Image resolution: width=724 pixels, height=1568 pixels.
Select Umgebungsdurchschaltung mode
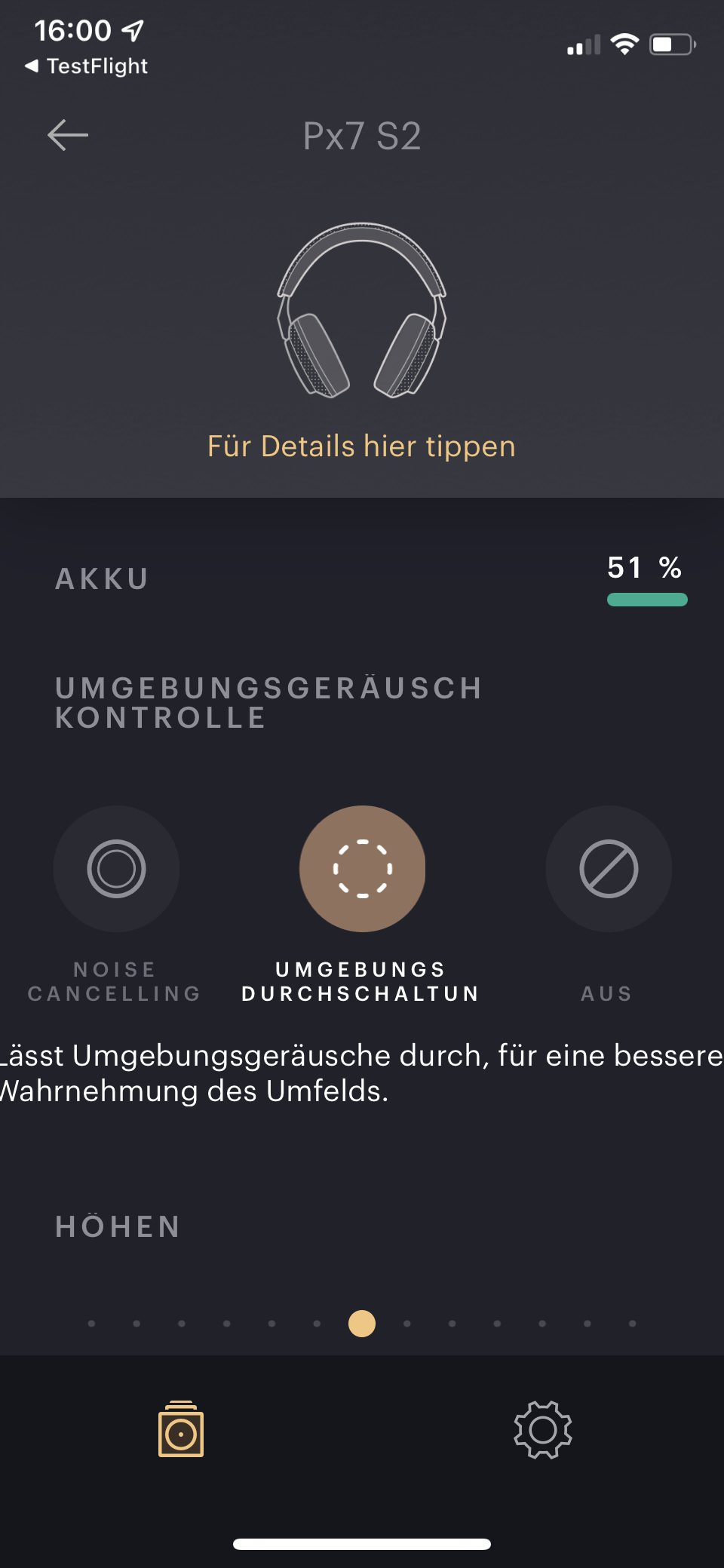click(362, 869)
